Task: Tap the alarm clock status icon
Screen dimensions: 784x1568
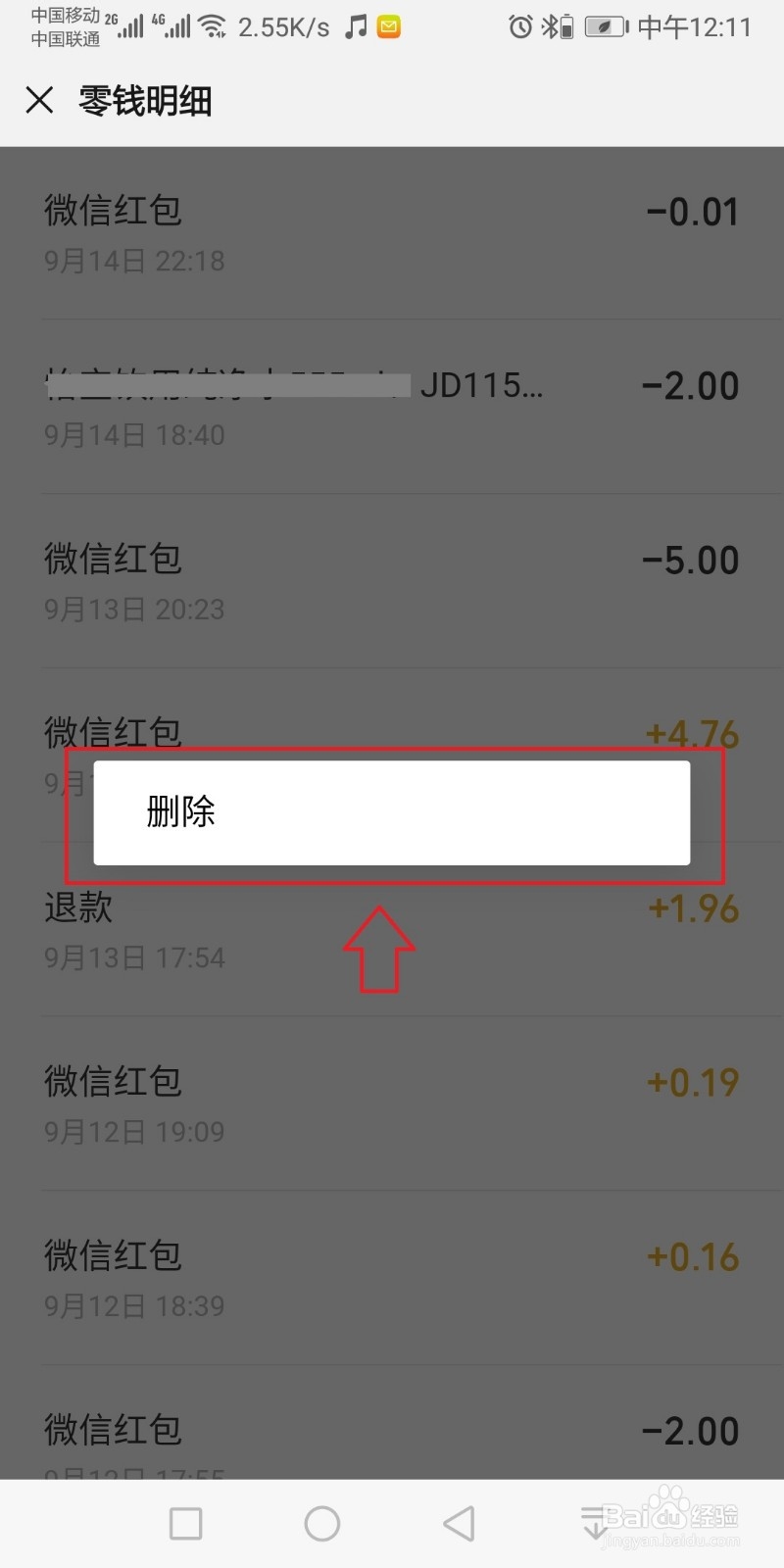Action: [519, 26]
